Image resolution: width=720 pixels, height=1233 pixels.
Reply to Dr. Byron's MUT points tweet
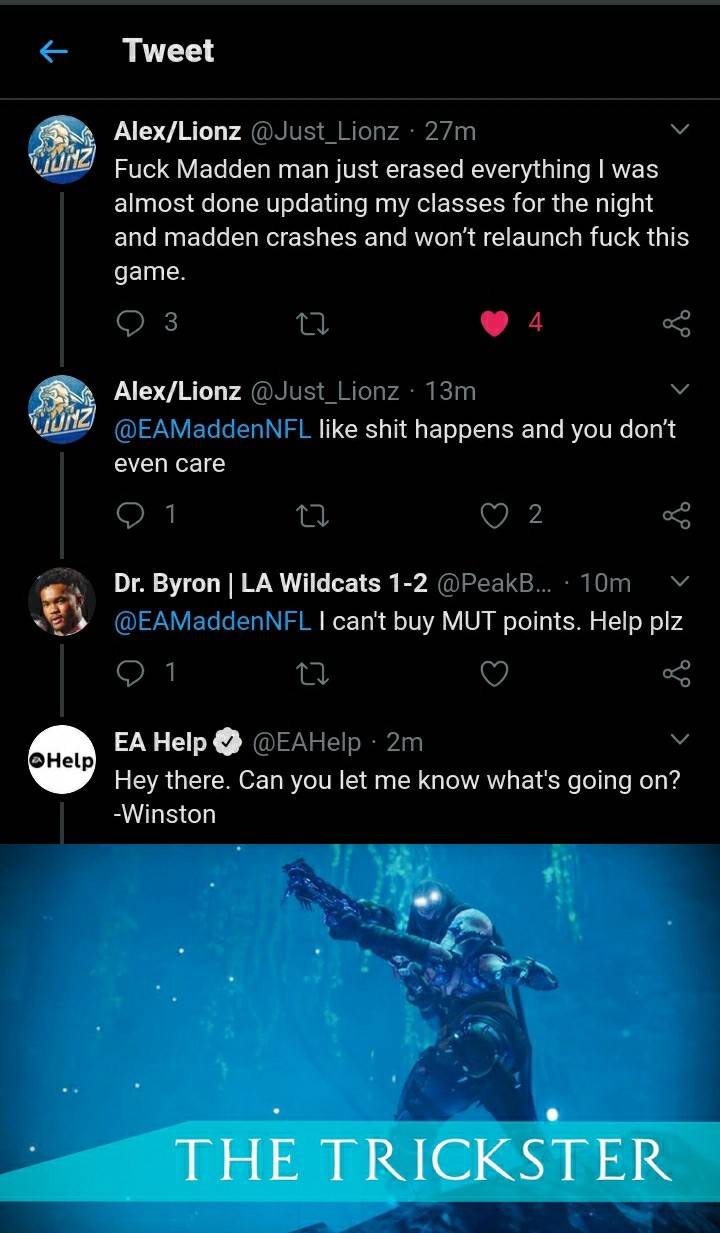click(132, 674)
